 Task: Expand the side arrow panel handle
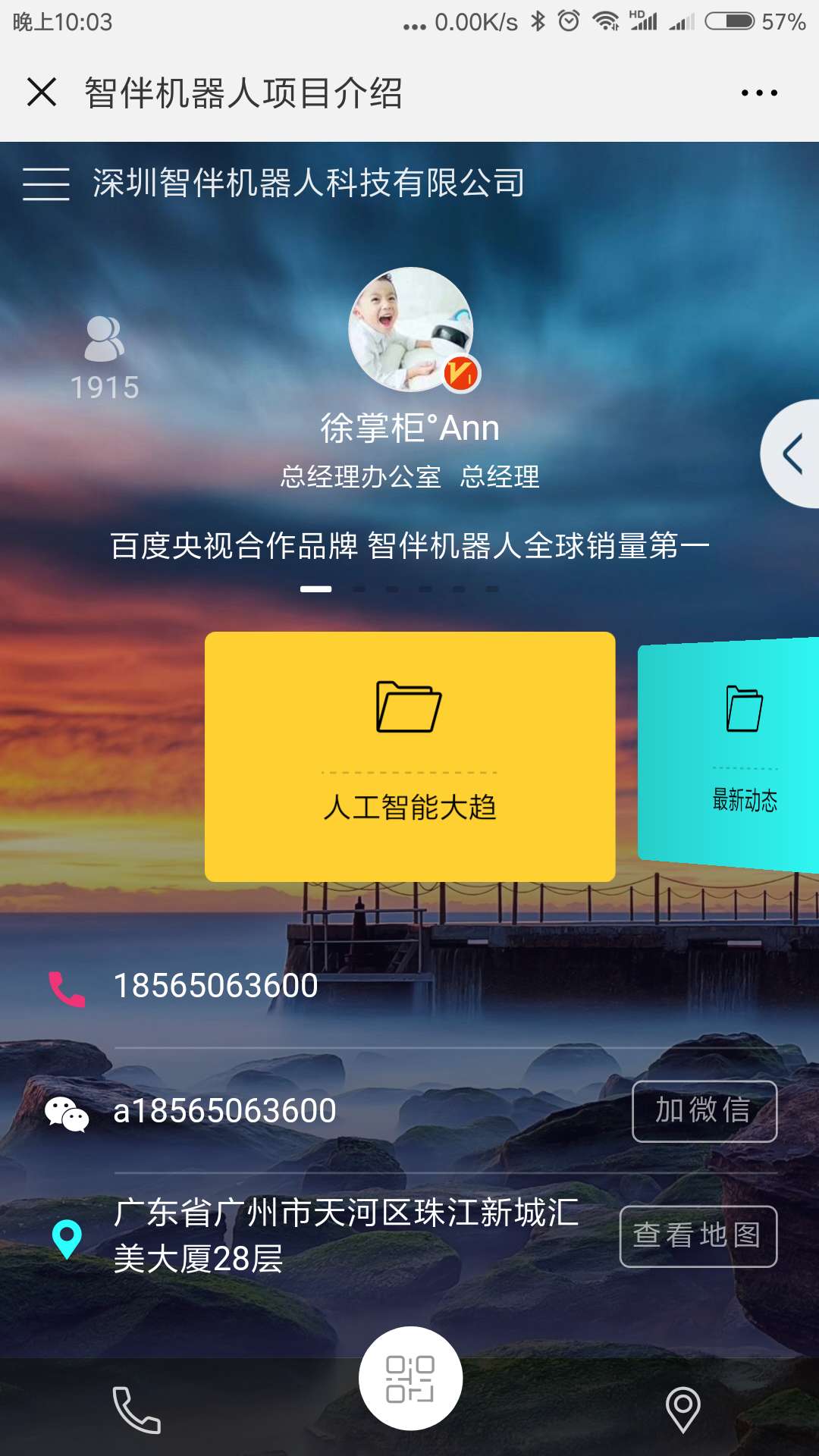(792, 453)
